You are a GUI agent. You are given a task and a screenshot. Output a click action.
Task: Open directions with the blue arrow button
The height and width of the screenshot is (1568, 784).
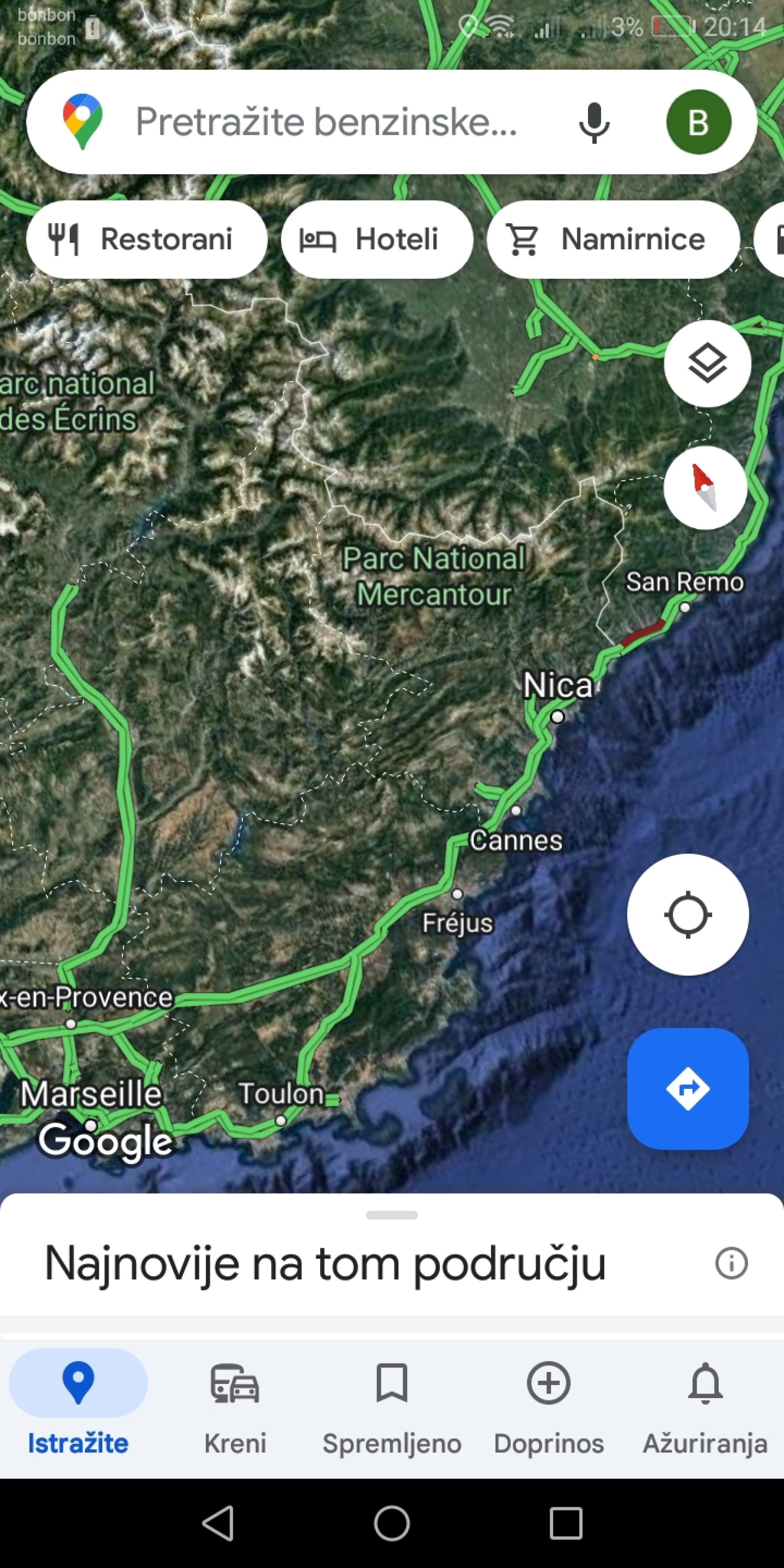coord(688,1088)
